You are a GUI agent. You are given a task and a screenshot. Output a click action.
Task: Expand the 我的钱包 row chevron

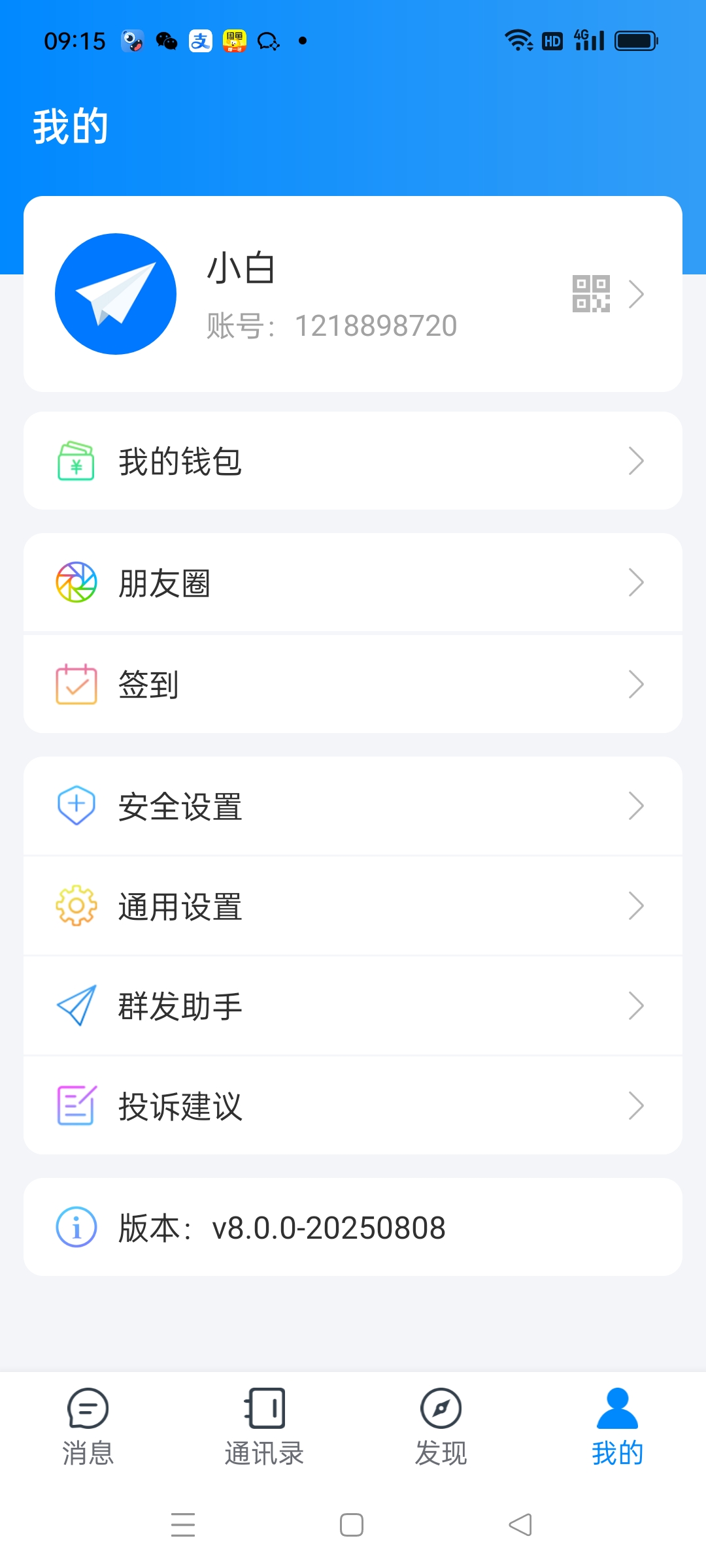pyautogui.click(x=637, y=461)
